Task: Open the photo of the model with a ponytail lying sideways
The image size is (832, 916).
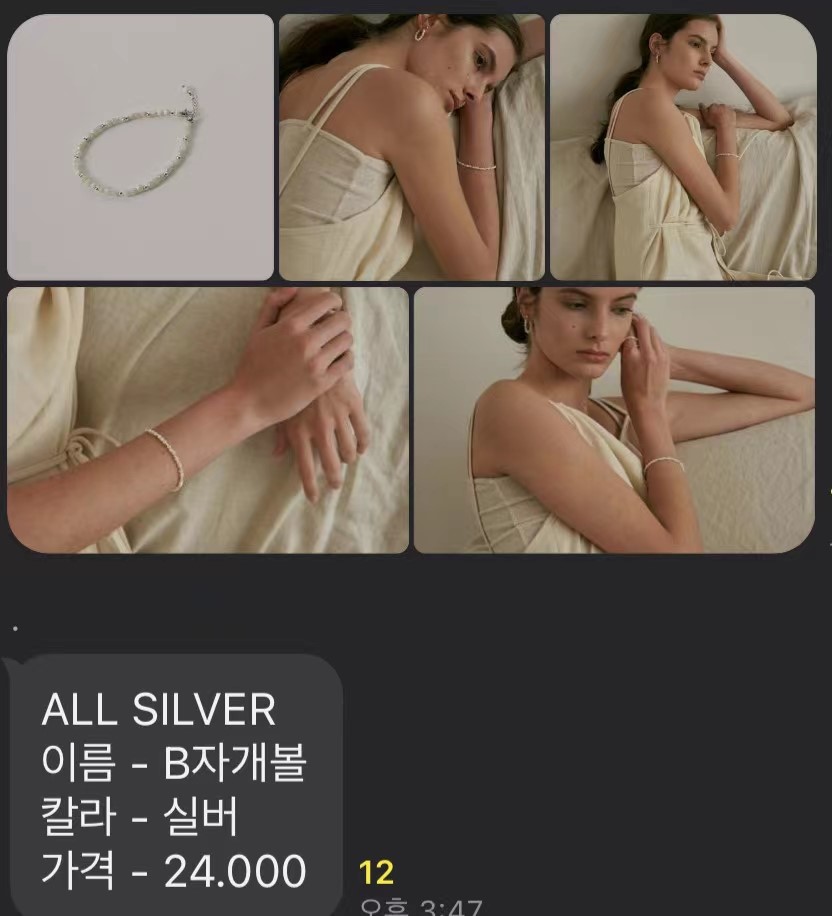Action: 683,147
